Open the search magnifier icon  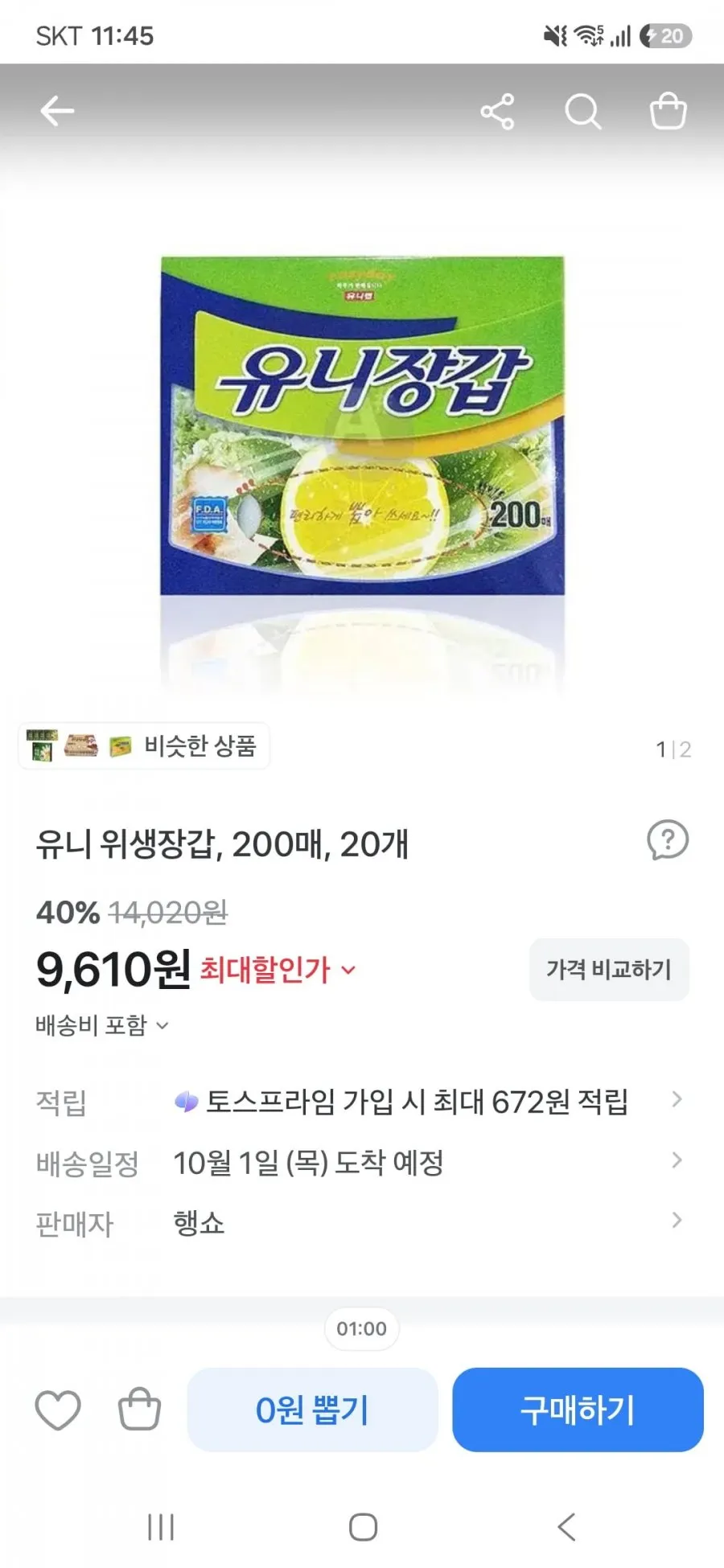(x=582, y=111)
